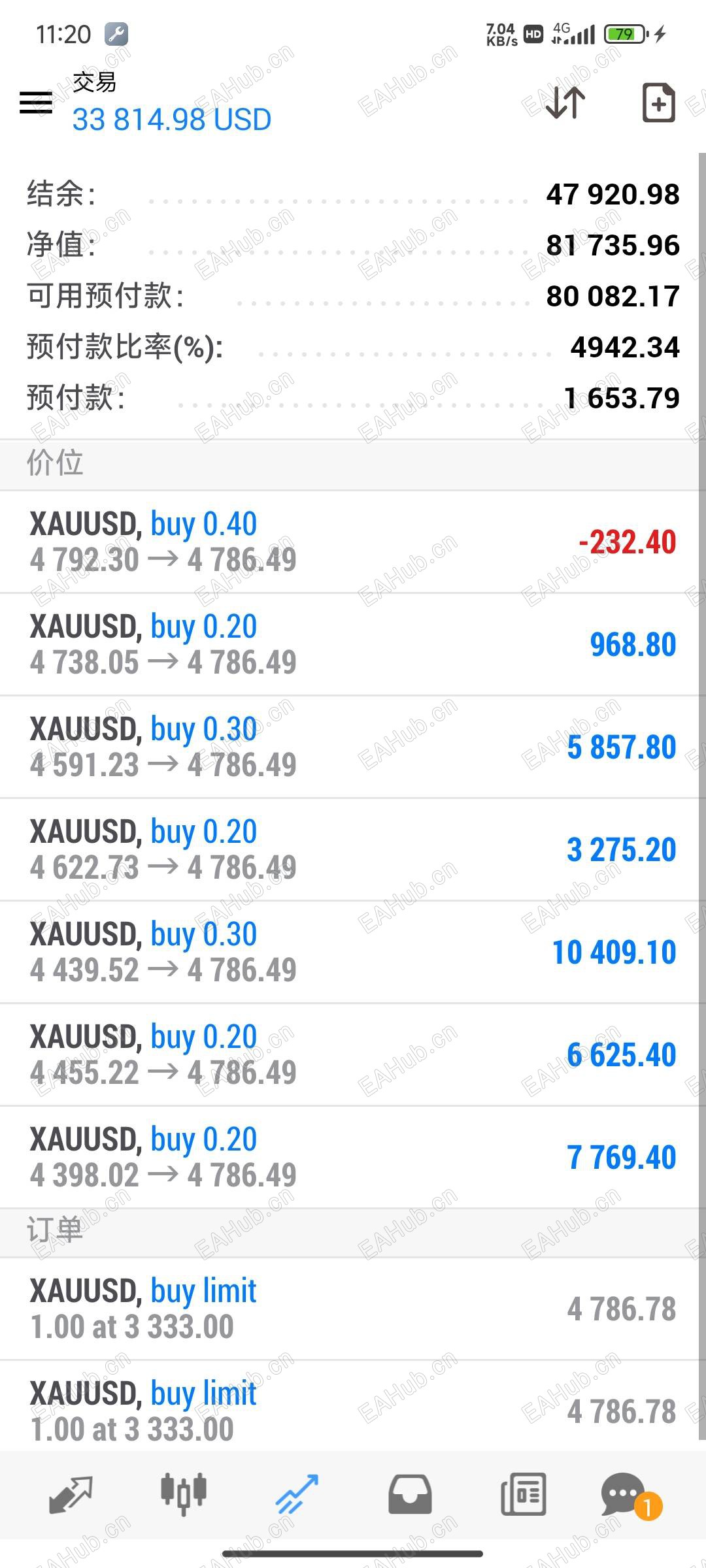Screen dimensions: 706x1568
Task: Select the XAUUSD position opened at 4 455.22
Action: pyautogui.click(x=353, y=1054)
